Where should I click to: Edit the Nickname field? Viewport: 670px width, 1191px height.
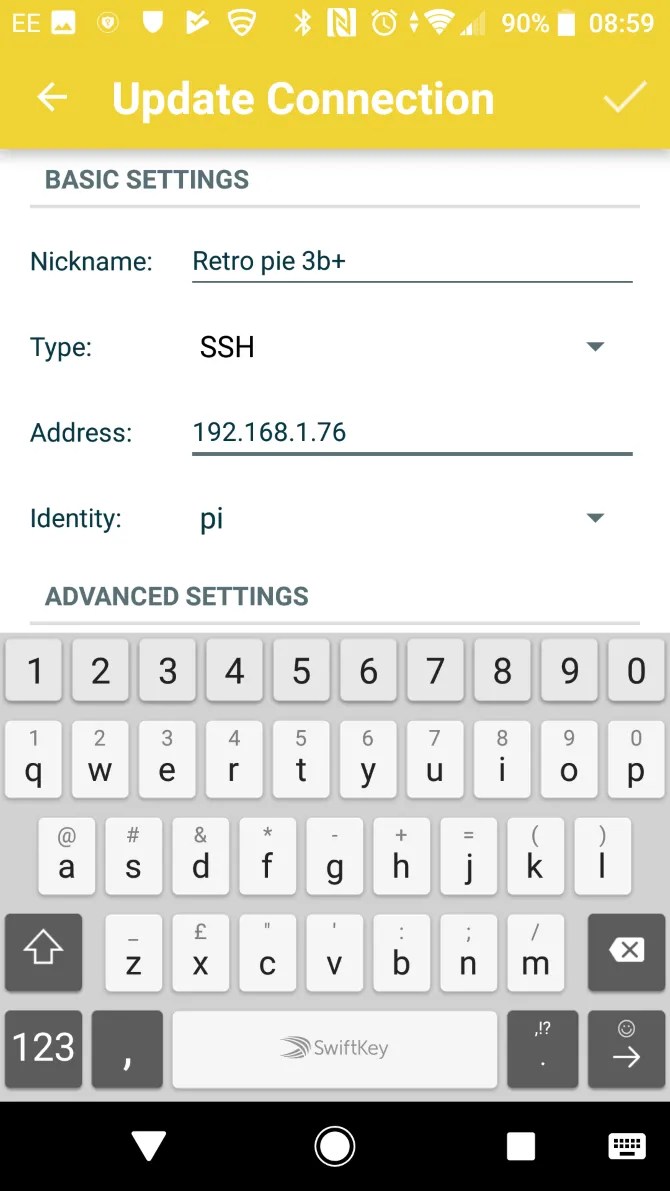pyautogui.click(x=411, y=262)
